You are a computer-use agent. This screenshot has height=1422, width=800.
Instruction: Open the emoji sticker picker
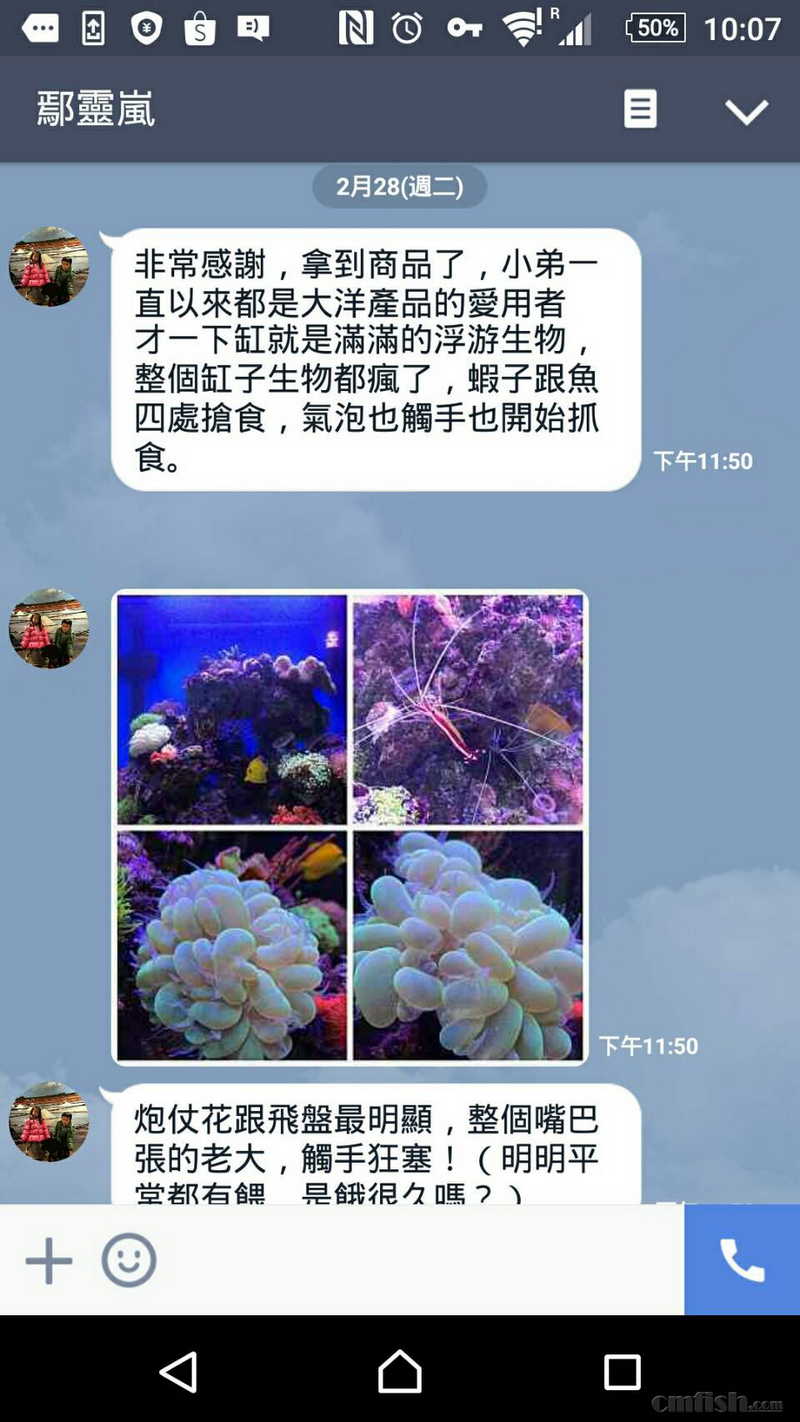tap(129, 1260)
